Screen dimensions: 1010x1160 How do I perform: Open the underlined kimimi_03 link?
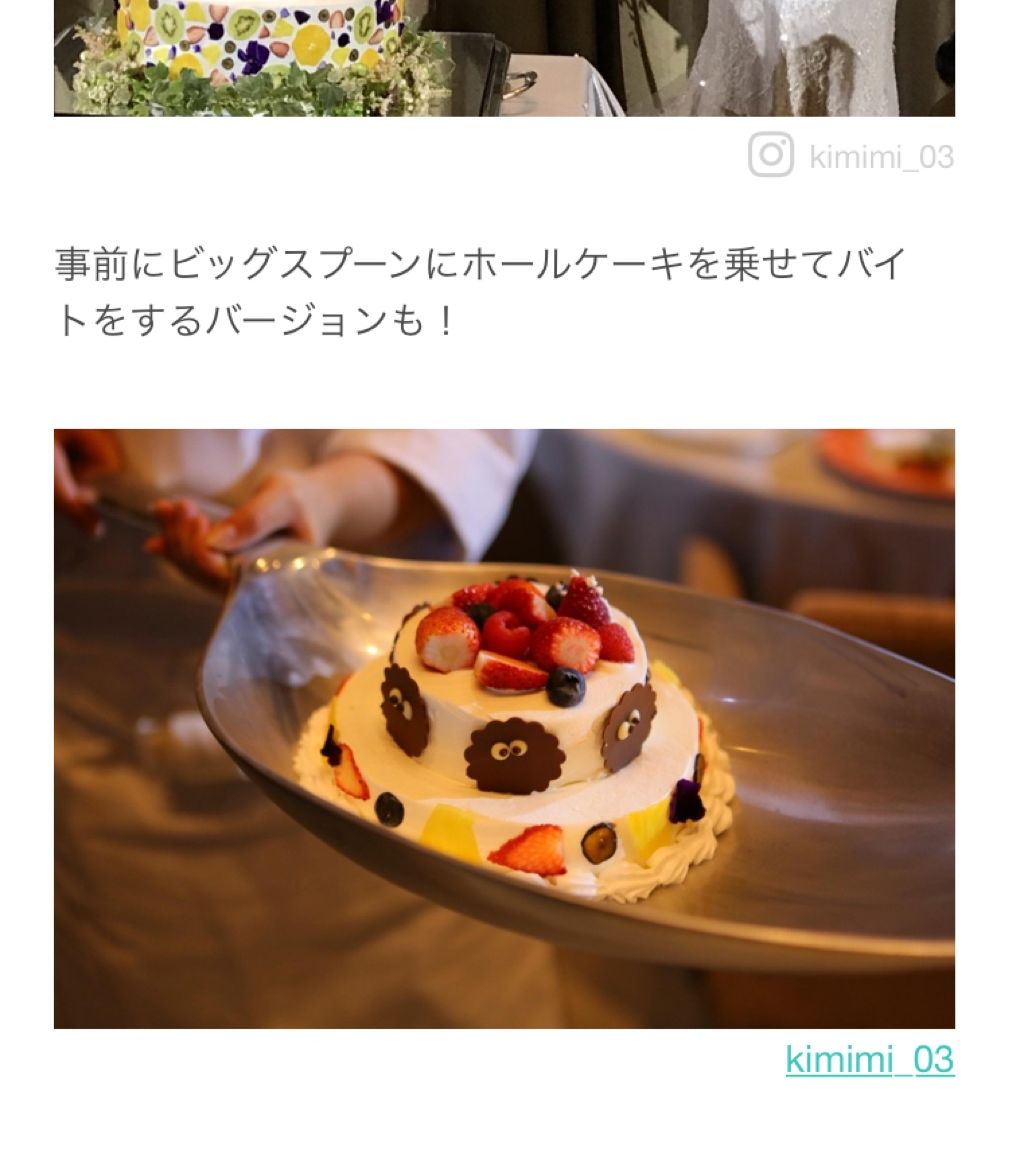tap(869, 1060)
